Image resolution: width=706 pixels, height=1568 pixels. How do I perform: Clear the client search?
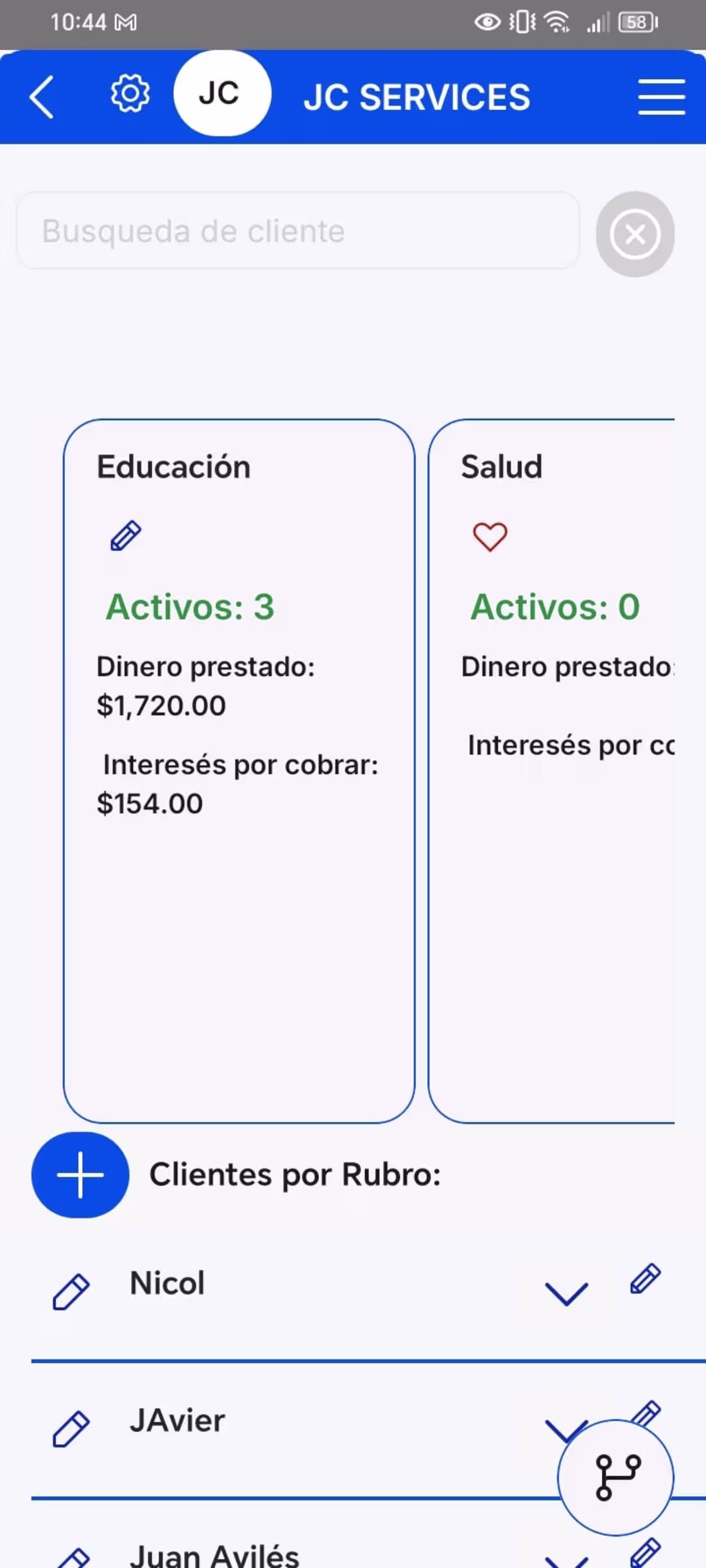[x=635, y=234]
